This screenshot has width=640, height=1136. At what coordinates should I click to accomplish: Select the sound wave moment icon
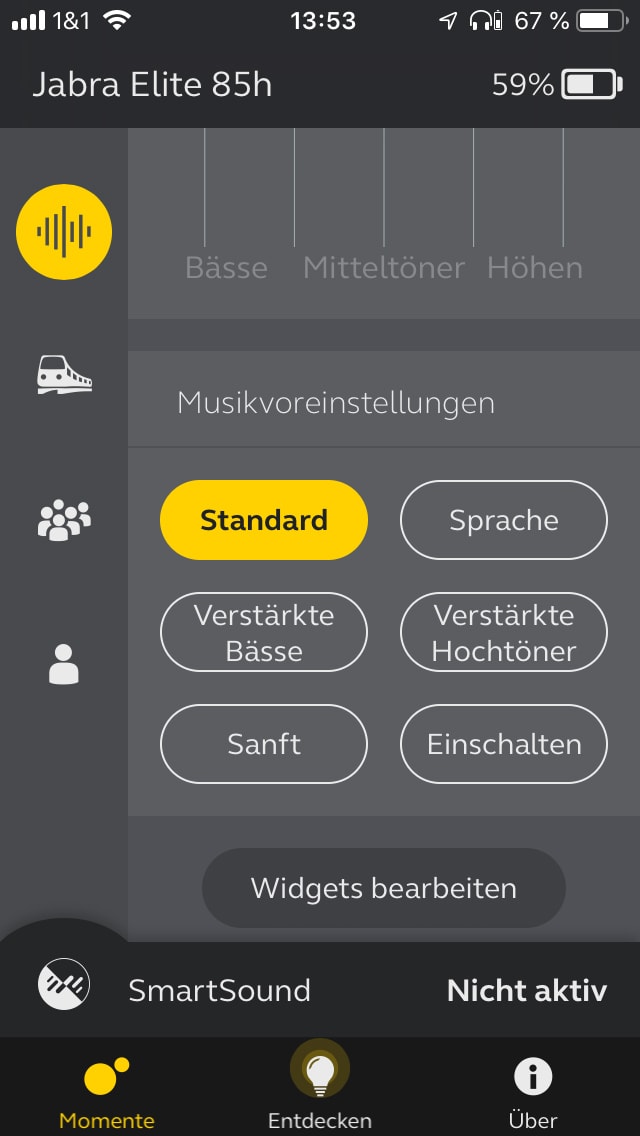(x=64, y=232)
